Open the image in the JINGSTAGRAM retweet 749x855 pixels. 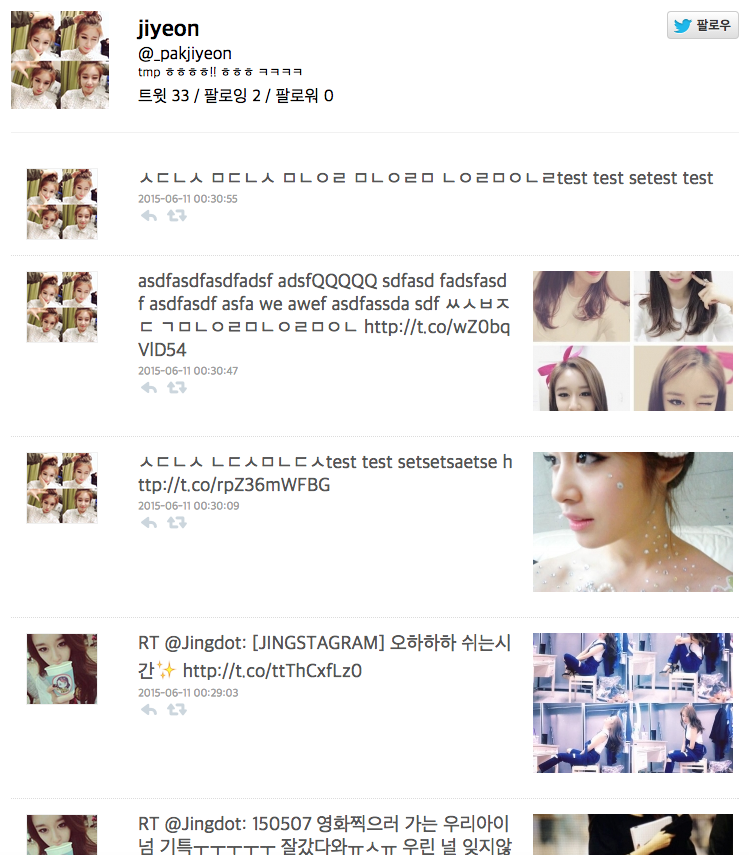[x=632, y=702]
